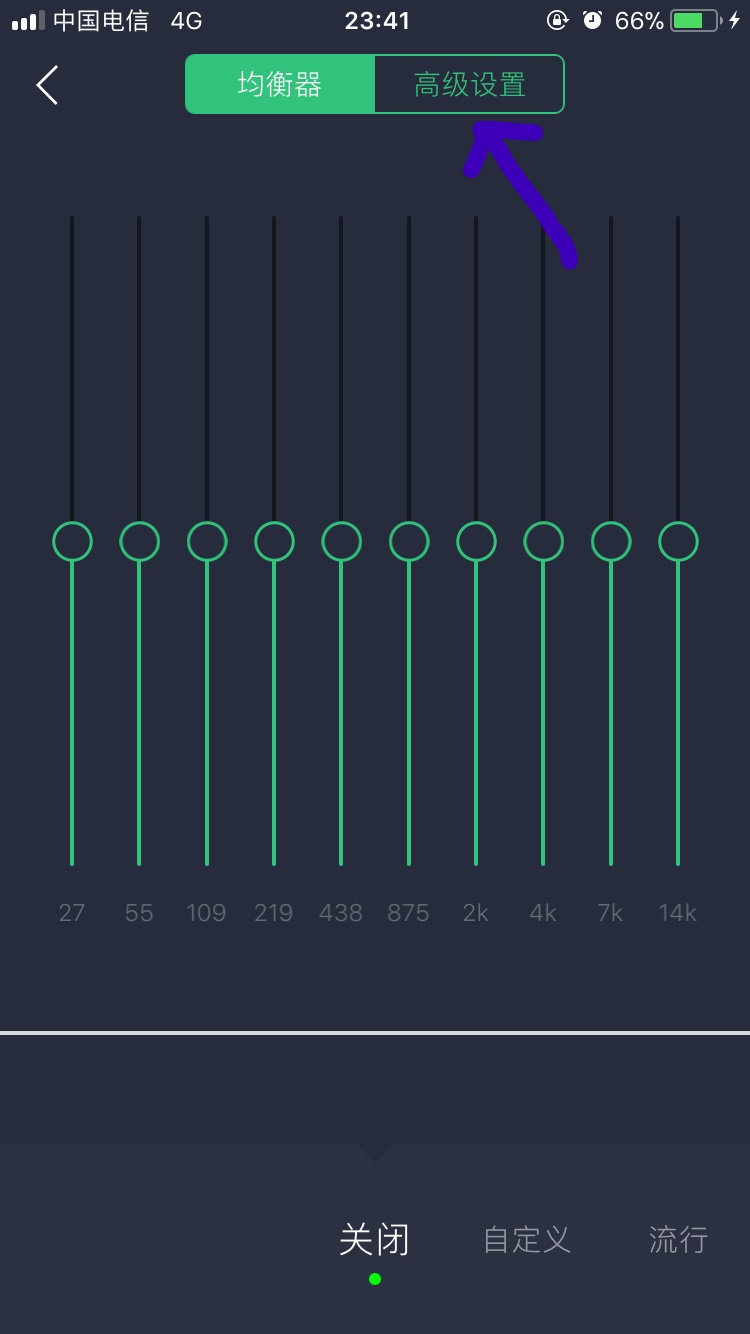Go back using the top-left arrow
The height and width of the screenshot is (1334, 750).
coord(47,85)
